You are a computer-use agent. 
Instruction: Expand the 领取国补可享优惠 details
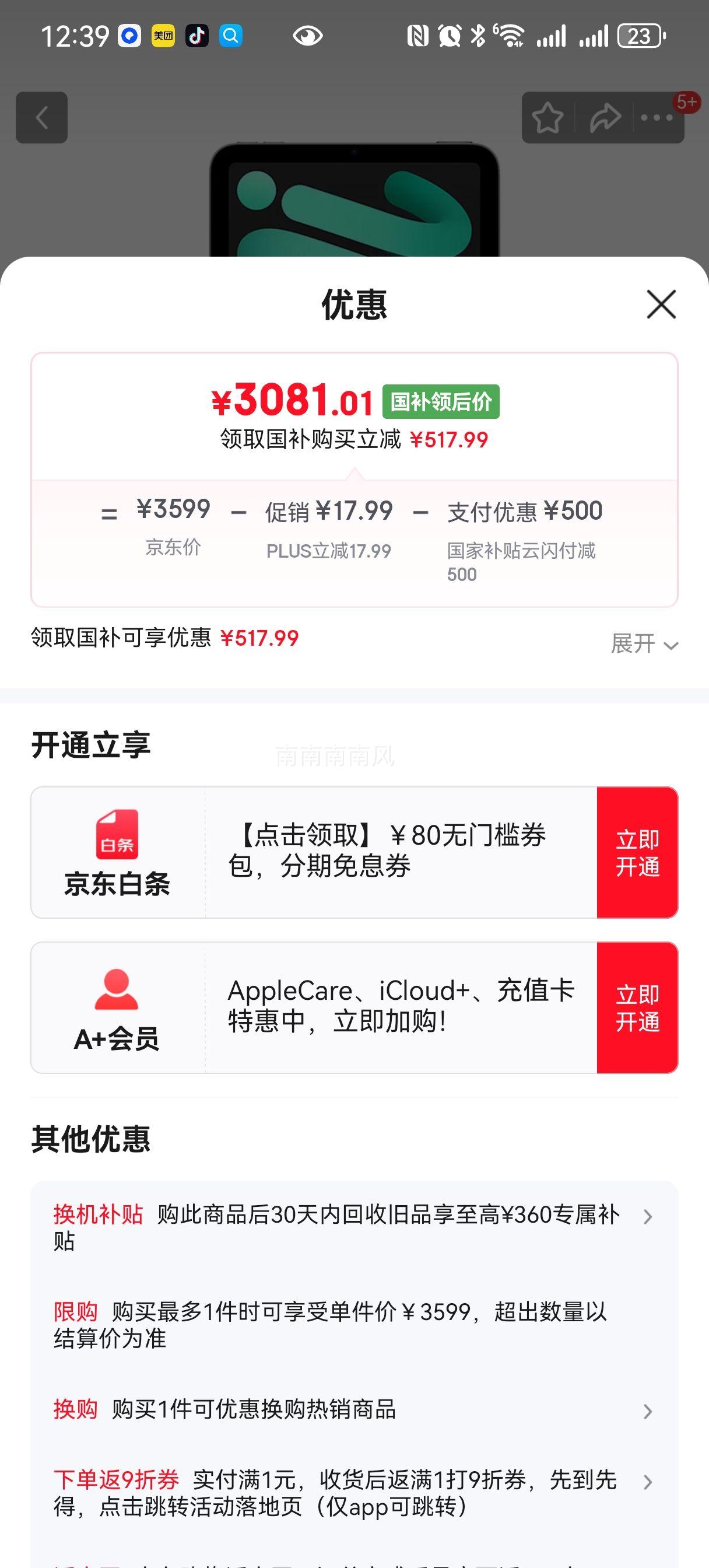coord(644,643)
